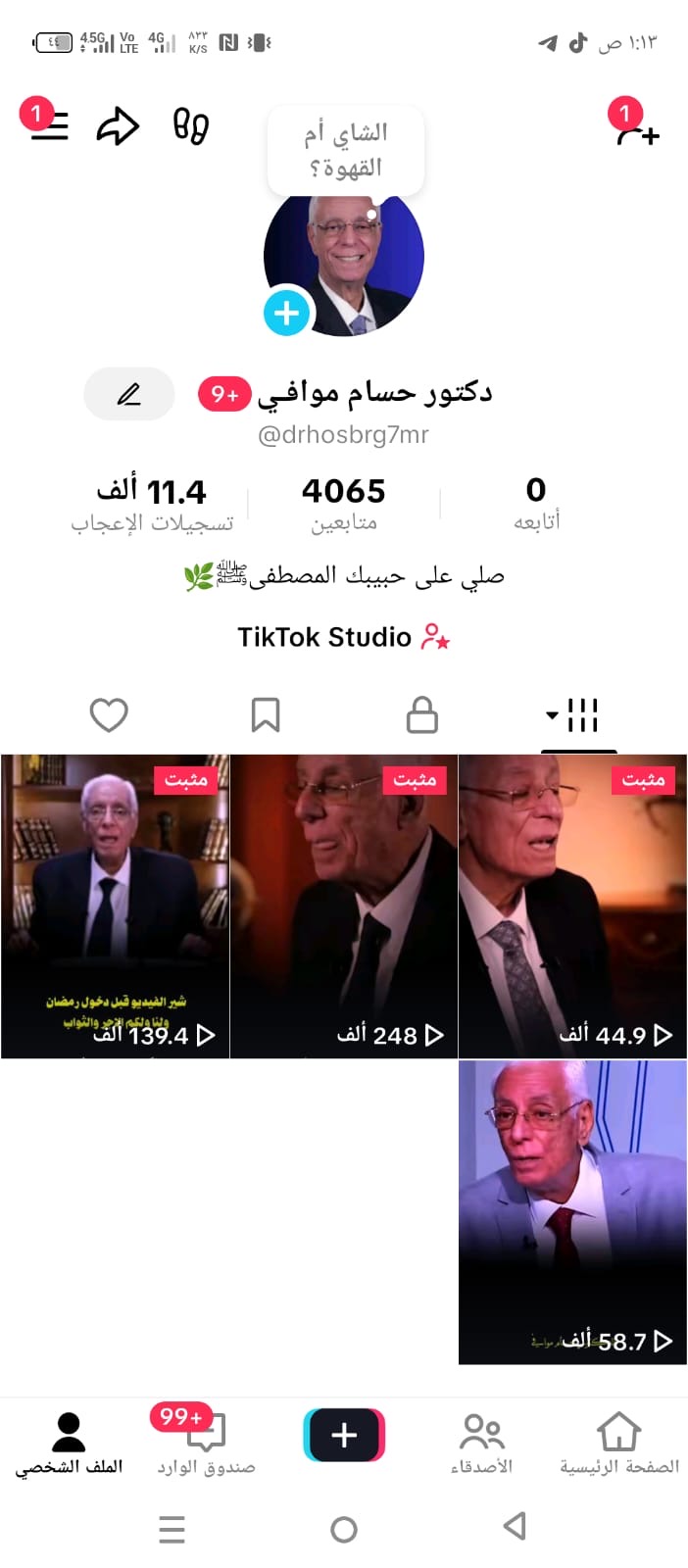Switch to liked videos heart tab
The height and width of the screenshot is (1568, 688).
click(109, 714)
